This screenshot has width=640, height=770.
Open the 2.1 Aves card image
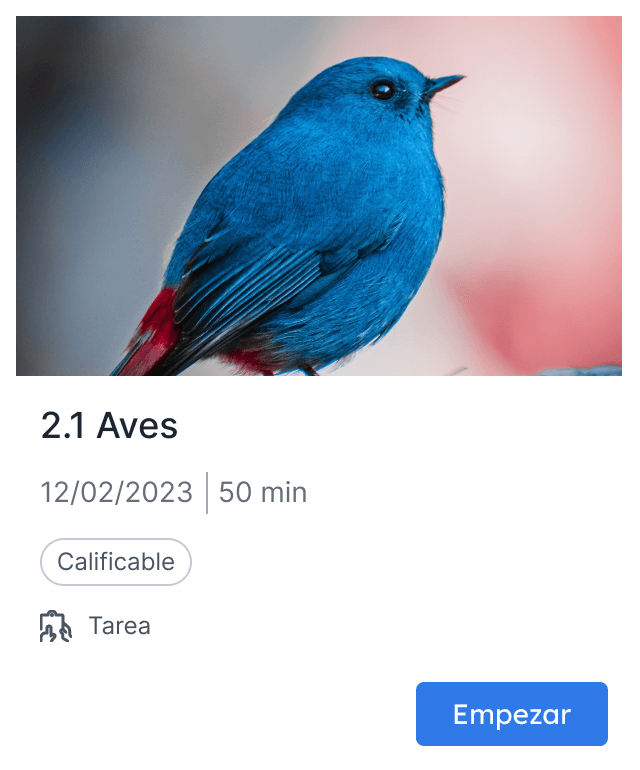coord(319,196)
